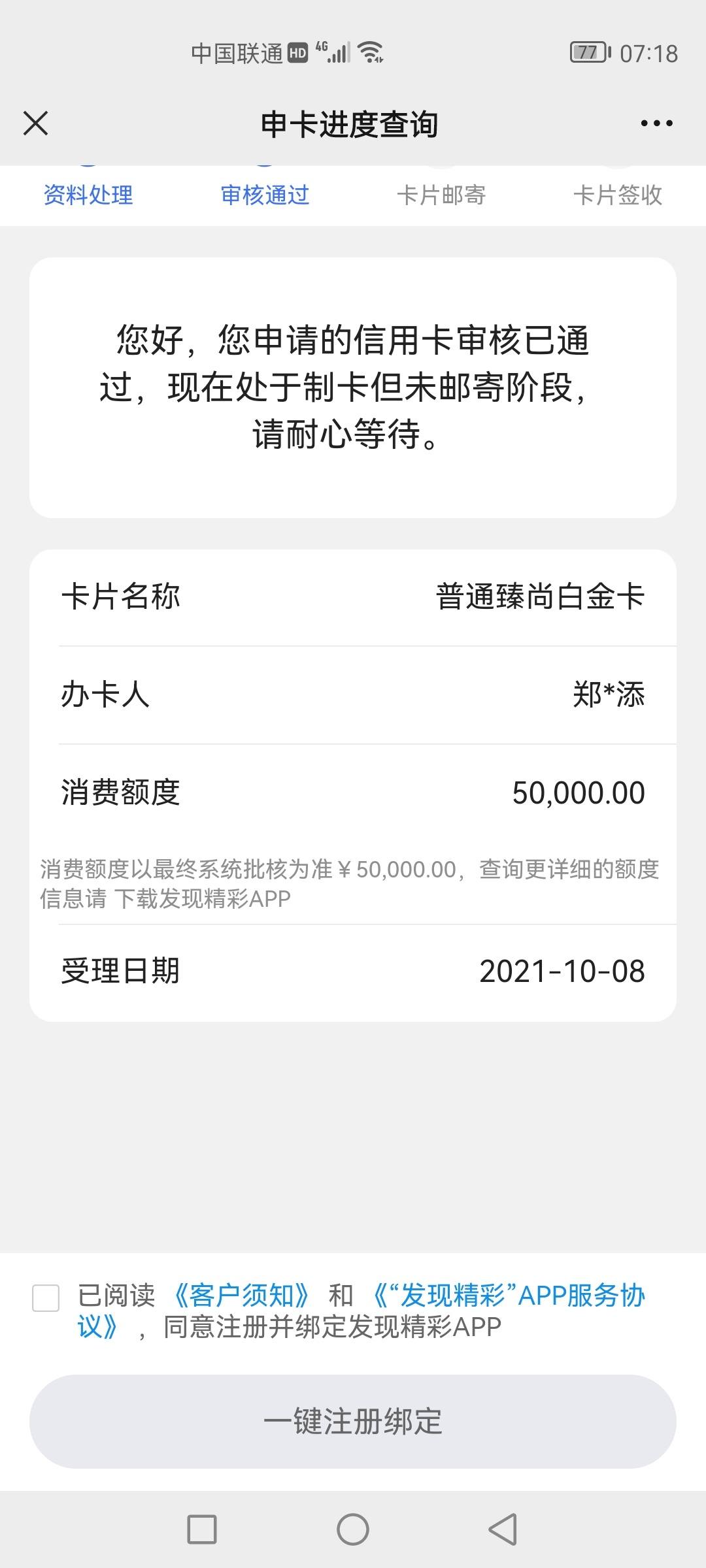Tap the 一键注册绑定 button

click(353, 1422)
